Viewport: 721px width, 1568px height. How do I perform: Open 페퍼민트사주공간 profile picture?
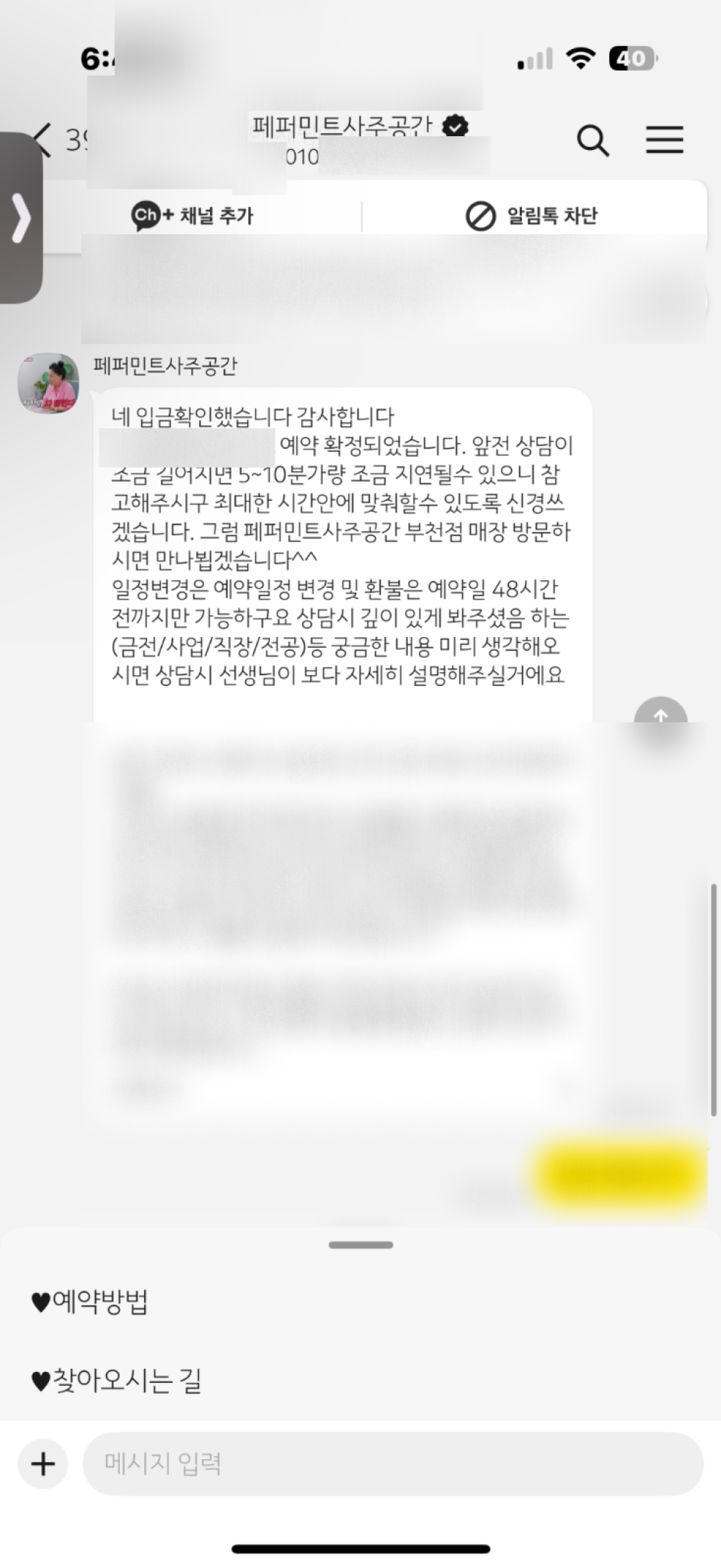pos(48,383)
